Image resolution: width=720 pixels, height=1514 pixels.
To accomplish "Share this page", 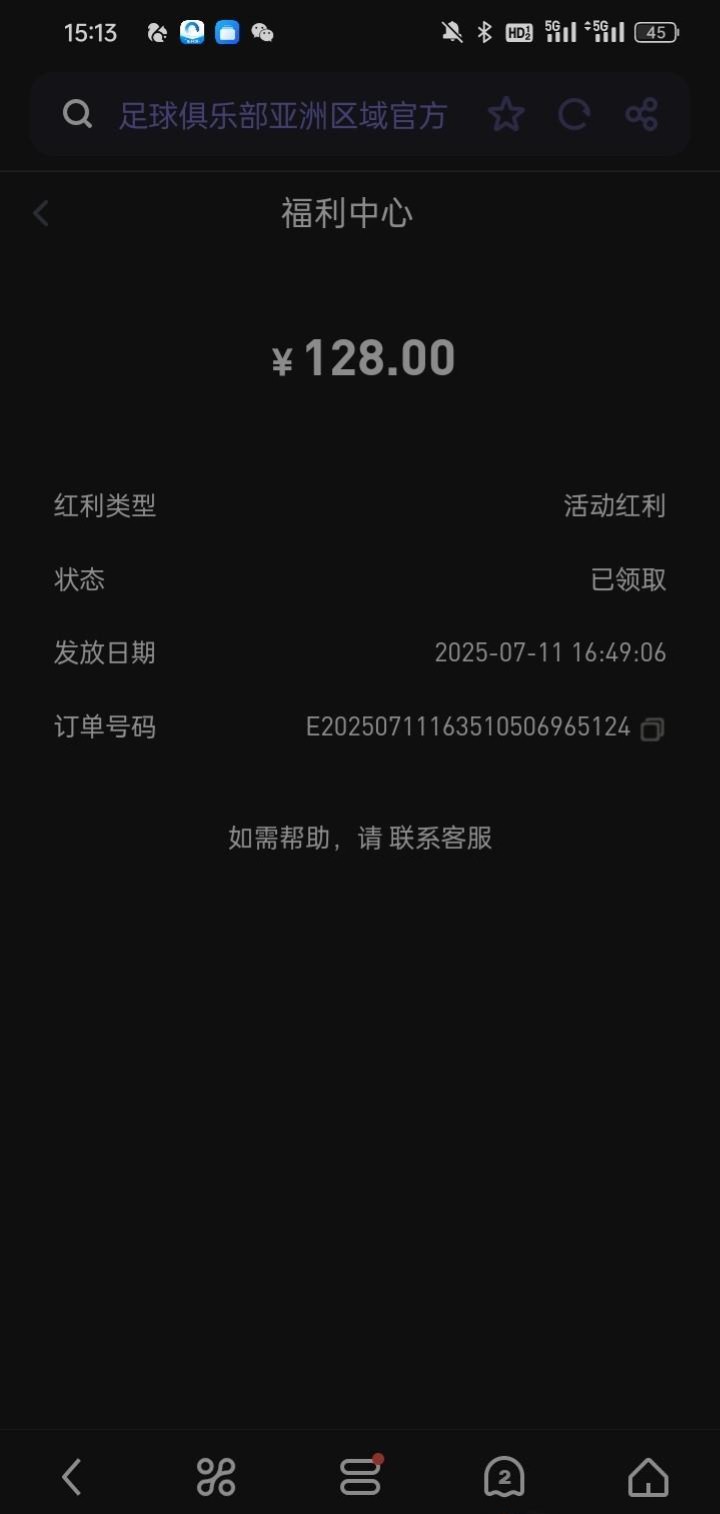I will pos(642,115).
